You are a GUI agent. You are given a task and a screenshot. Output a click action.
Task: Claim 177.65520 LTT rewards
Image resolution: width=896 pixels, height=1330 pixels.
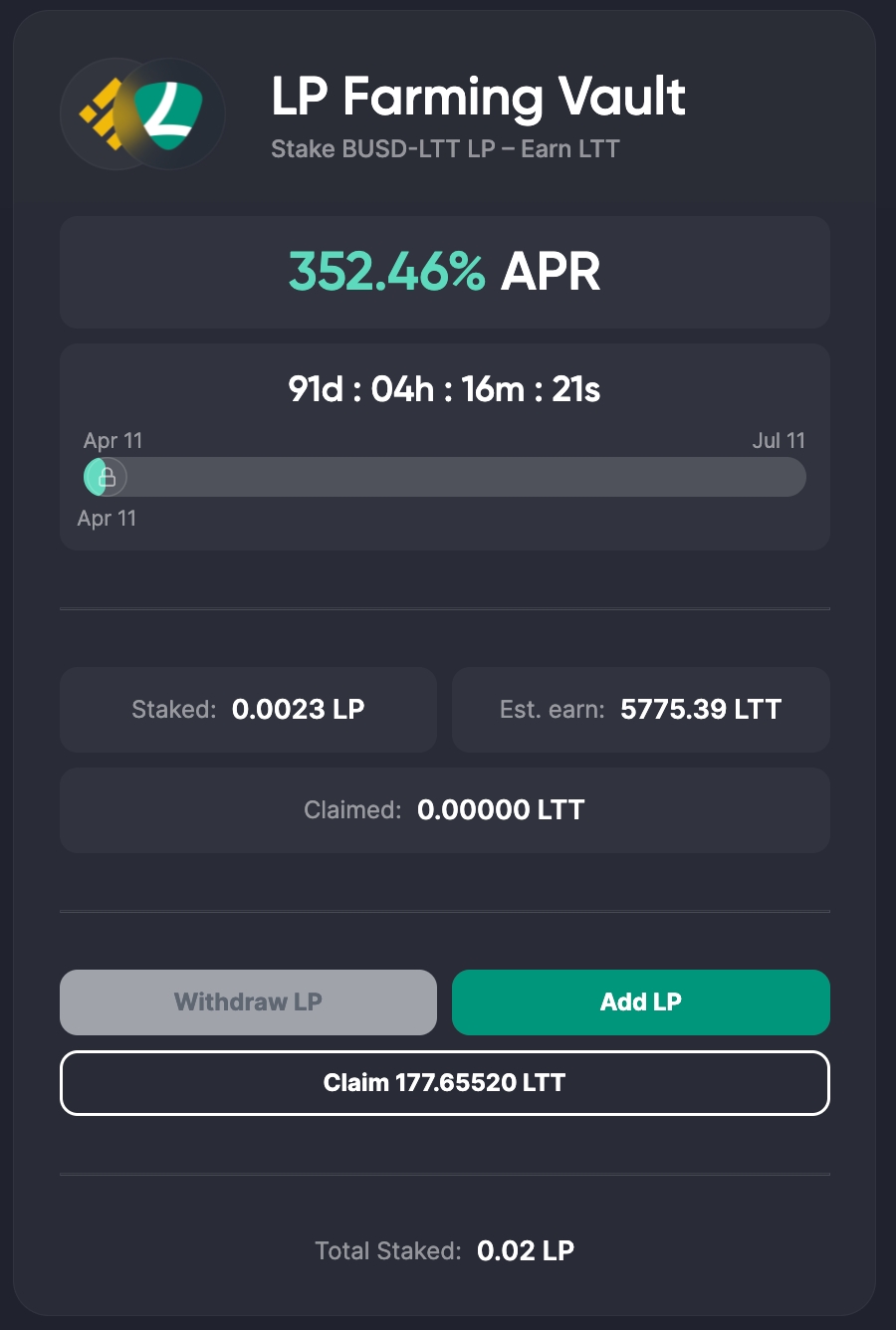point(444,1083)
